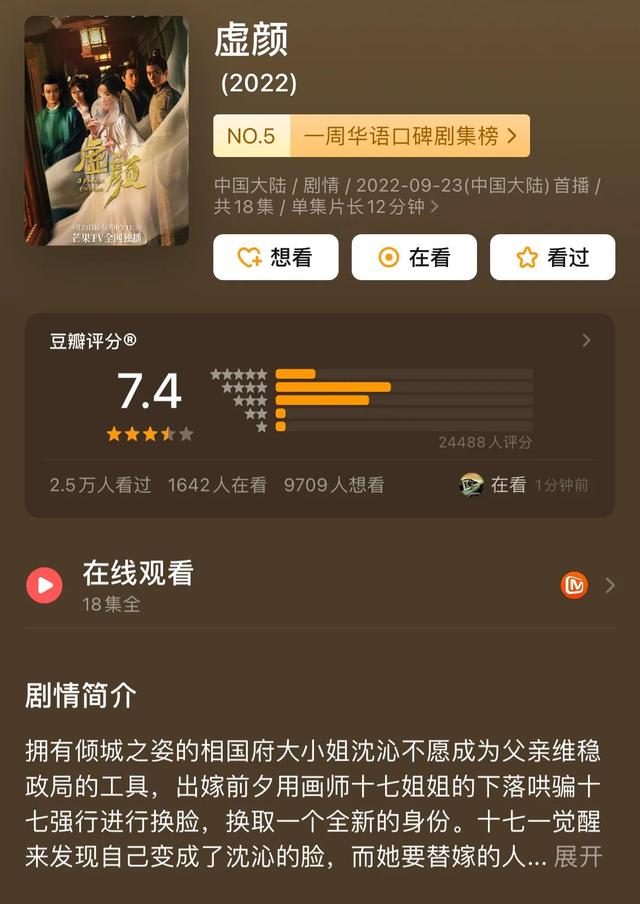
Task: Mark the drama as 想看
Action: click(x=275, y=257)
